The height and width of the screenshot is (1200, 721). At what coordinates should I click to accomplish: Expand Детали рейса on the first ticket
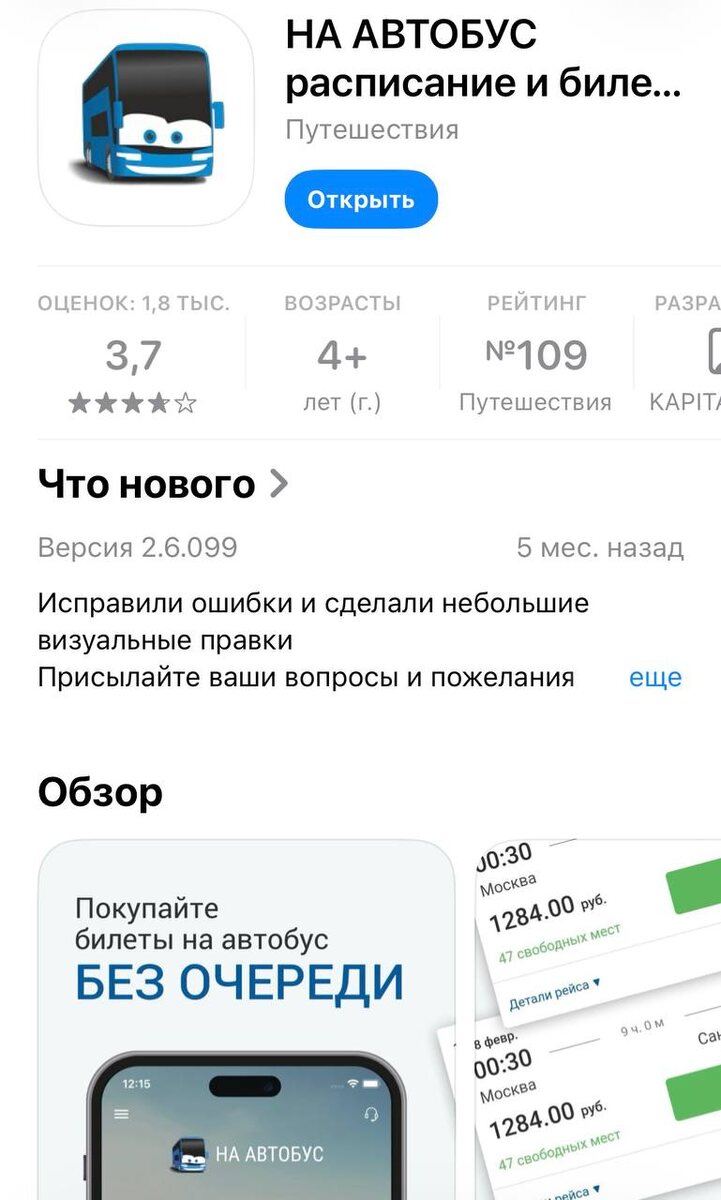tap(550, 991)
